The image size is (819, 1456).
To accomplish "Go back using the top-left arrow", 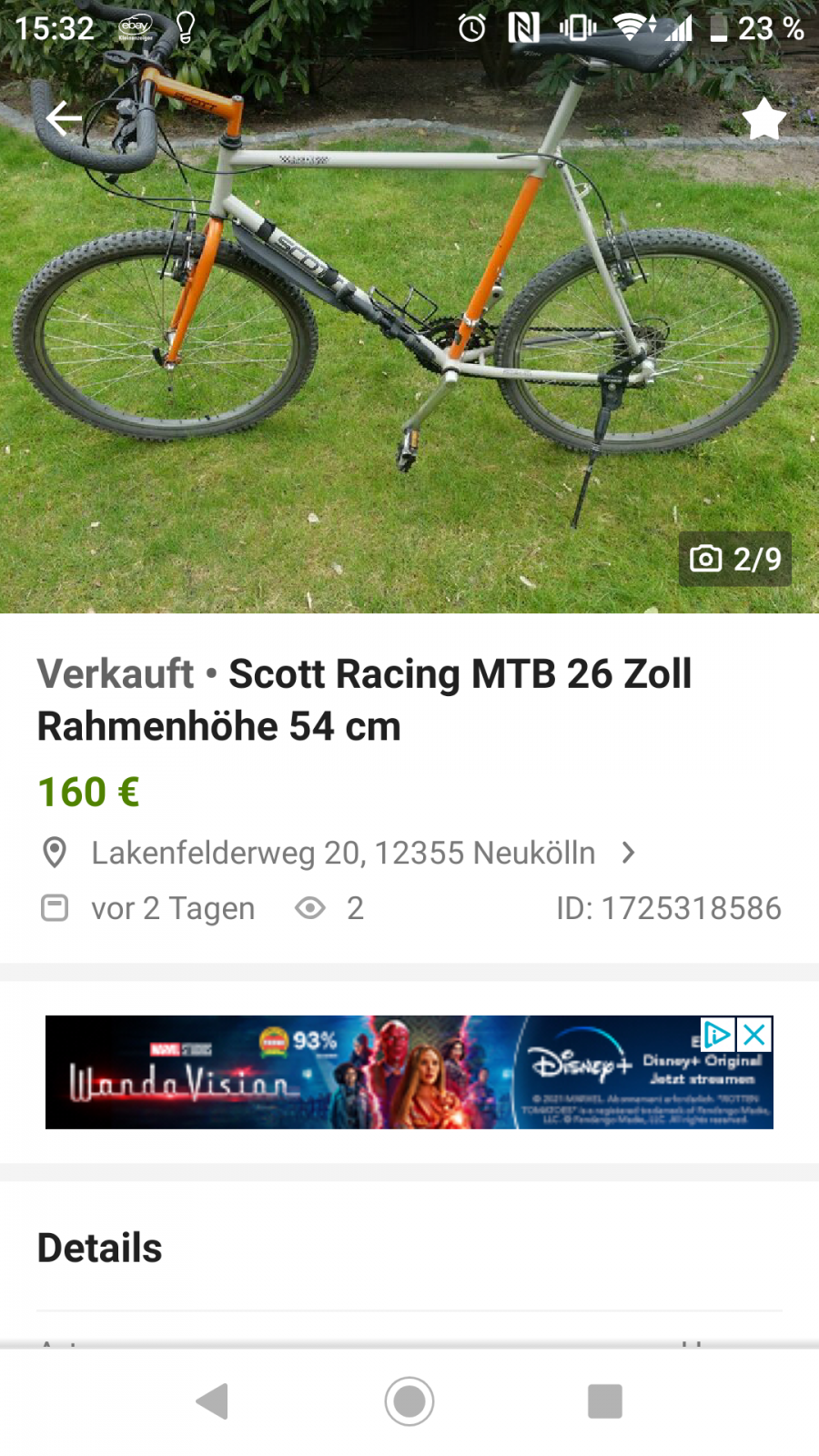I will 64,118.
